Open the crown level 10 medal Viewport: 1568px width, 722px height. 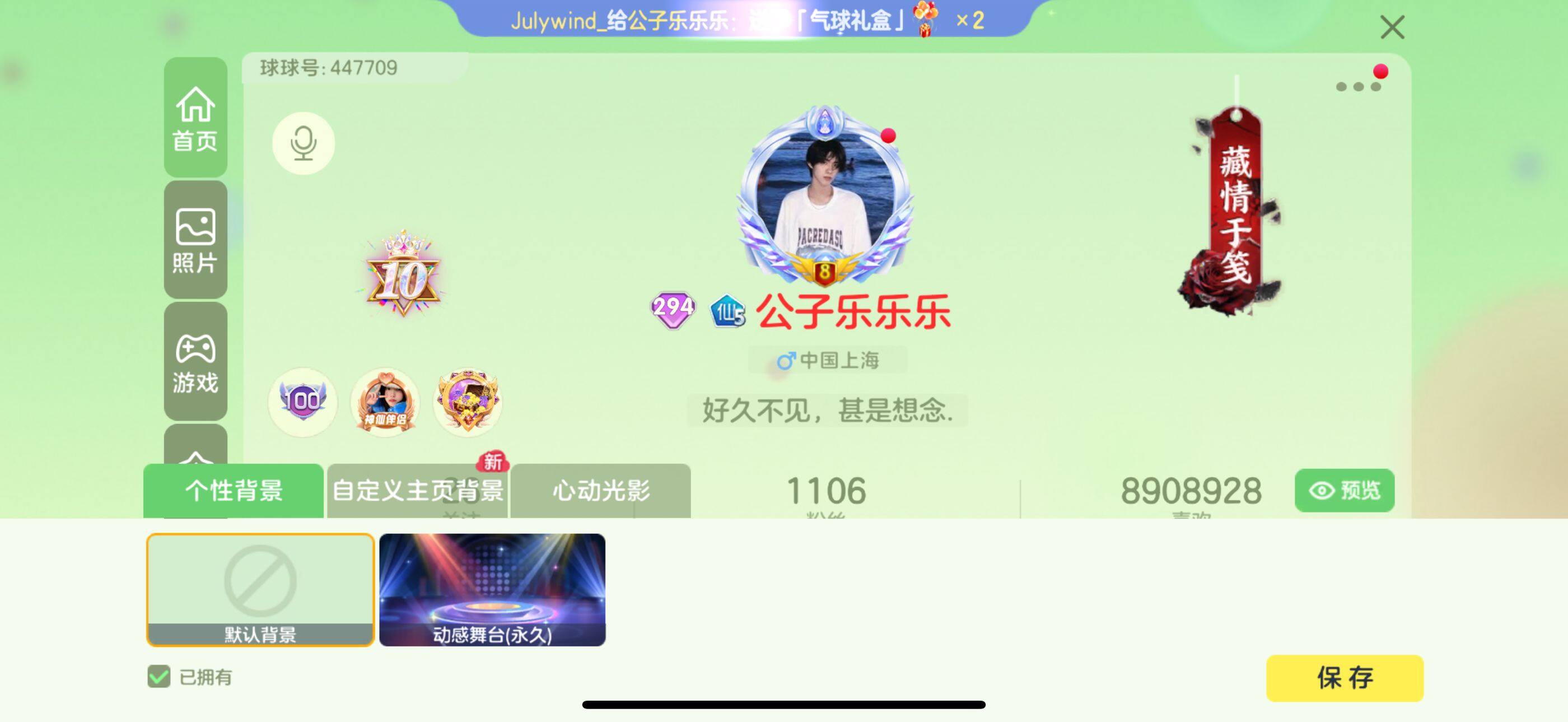coord(402,275)
